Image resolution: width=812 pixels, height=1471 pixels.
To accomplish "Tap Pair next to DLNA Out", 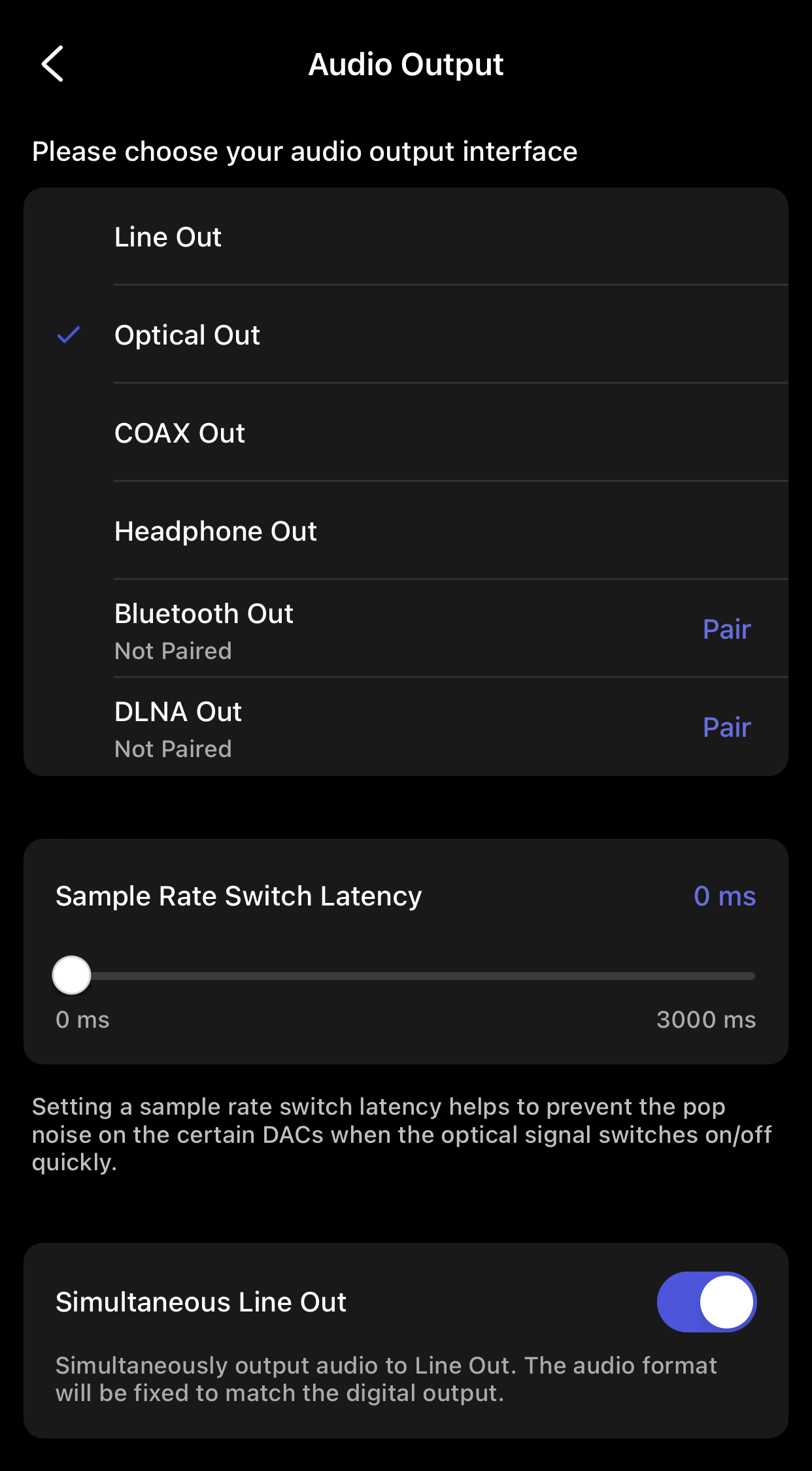I will tap(726, 727).
